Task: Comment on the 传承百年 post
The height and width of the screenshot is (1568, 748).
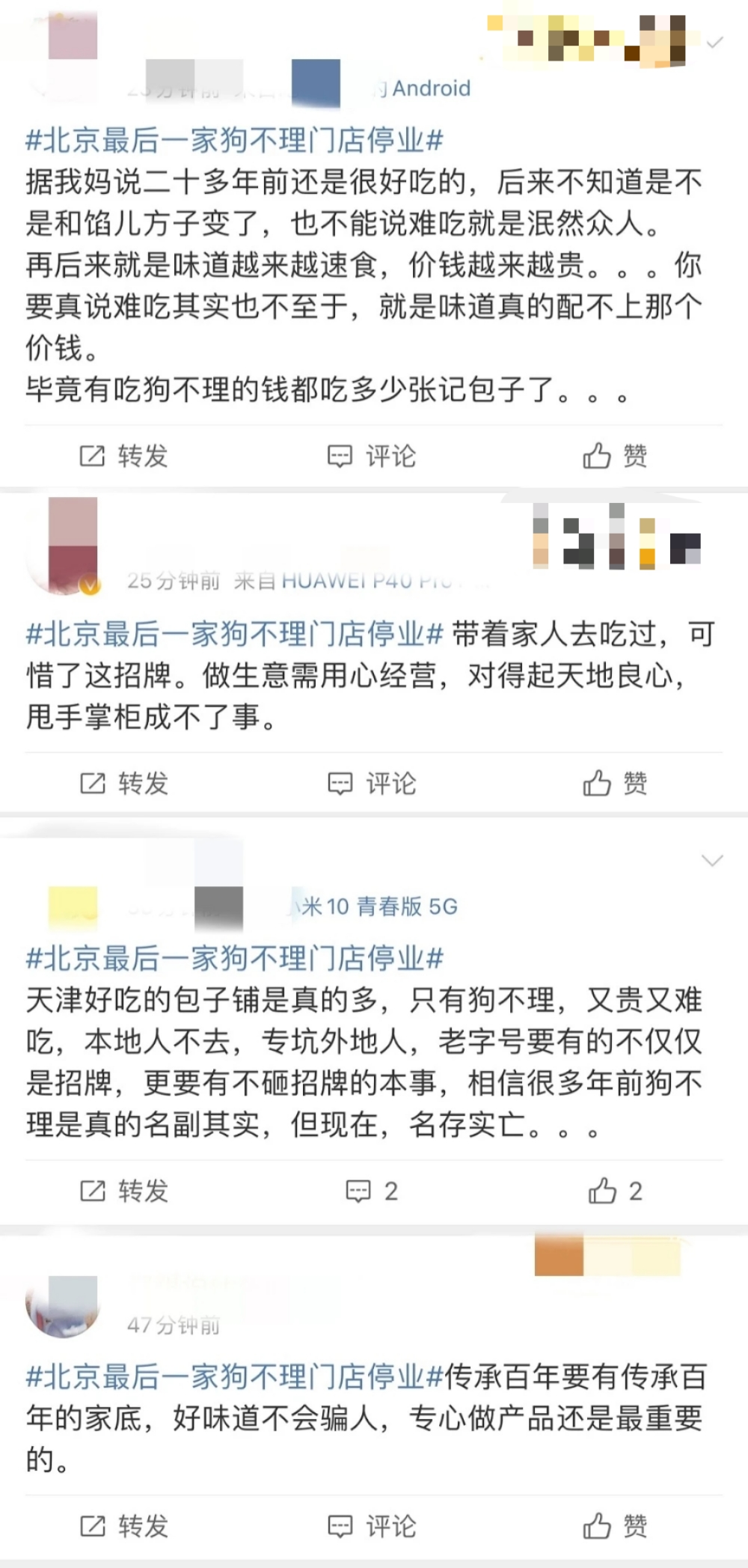Action: tap(372, 1525)
